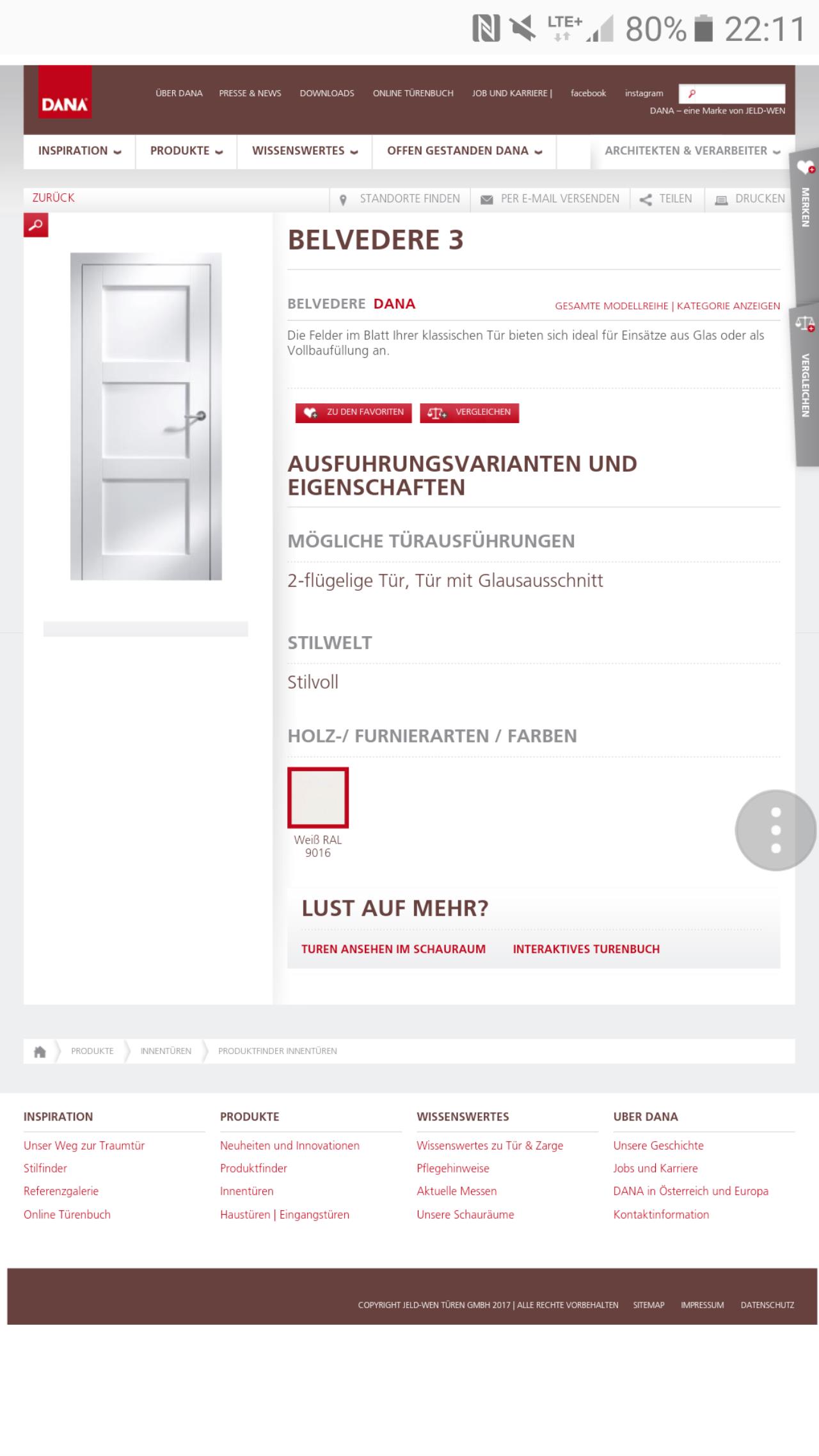Viewport: 819px width, 1456px height.
Task: Share this door via Teilen
Action: pyautogui.click(x=667, y=199)
